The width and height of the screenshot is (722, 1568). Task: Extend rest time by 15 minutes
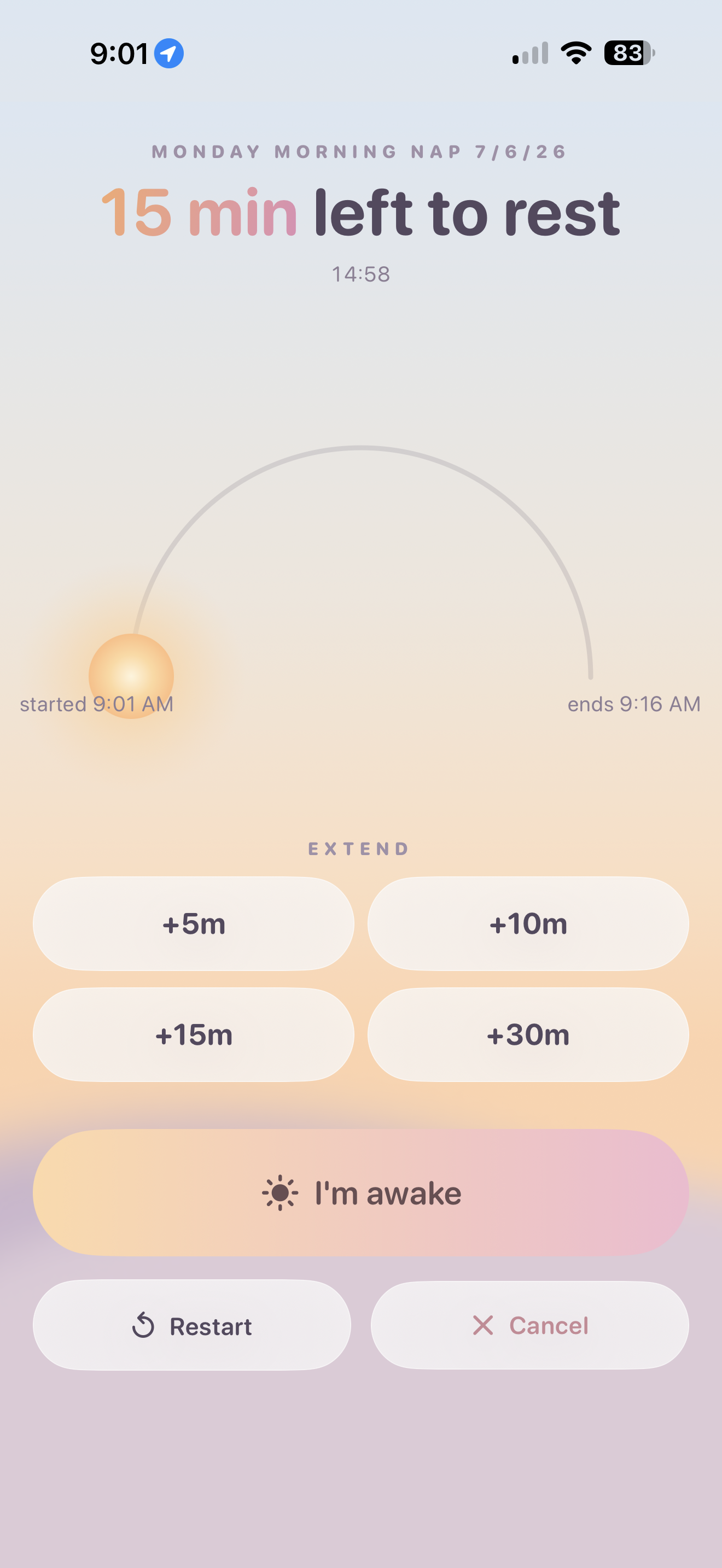[x=194, y=1034]
